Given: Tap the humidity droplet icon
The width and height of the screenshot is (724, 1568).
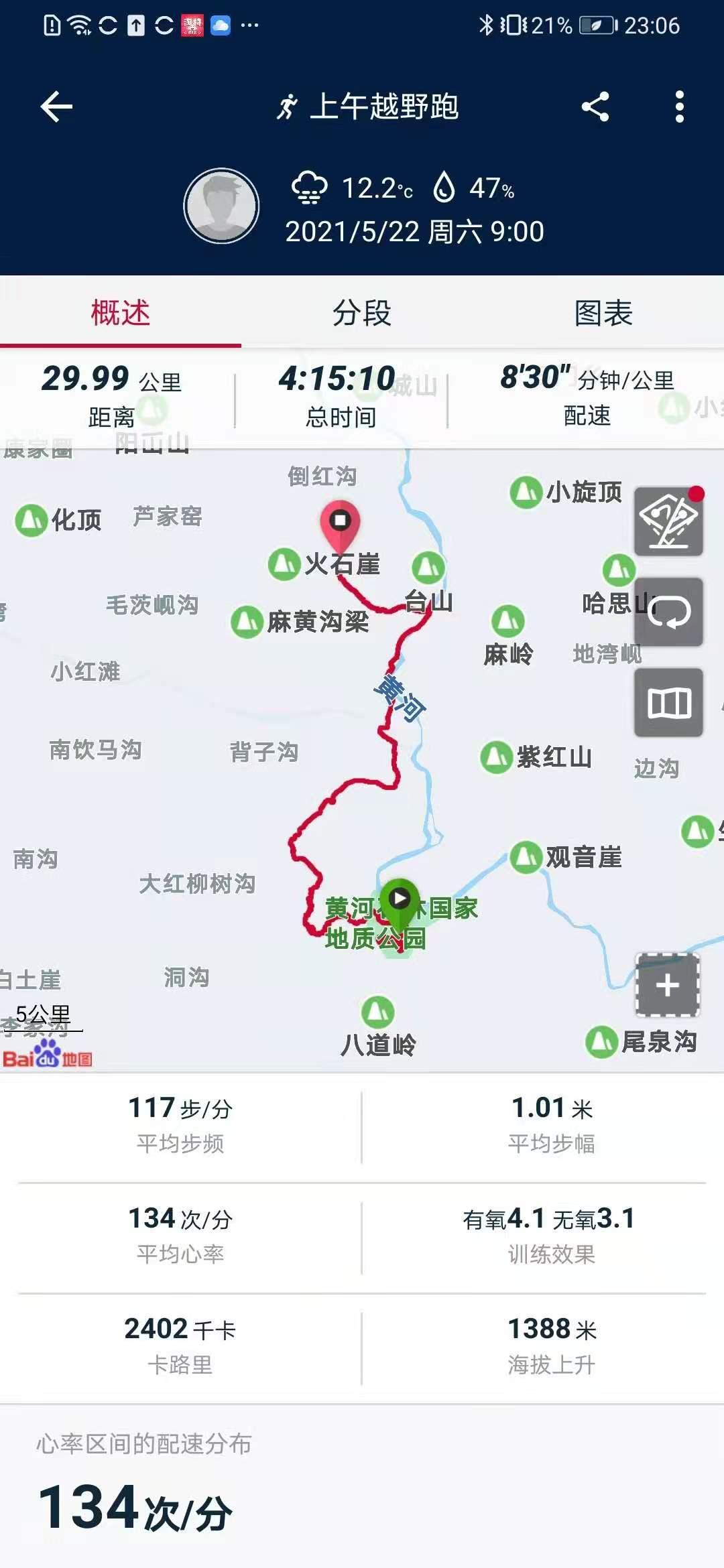Looking at the screenshot, I should click(x=445, y=190).
